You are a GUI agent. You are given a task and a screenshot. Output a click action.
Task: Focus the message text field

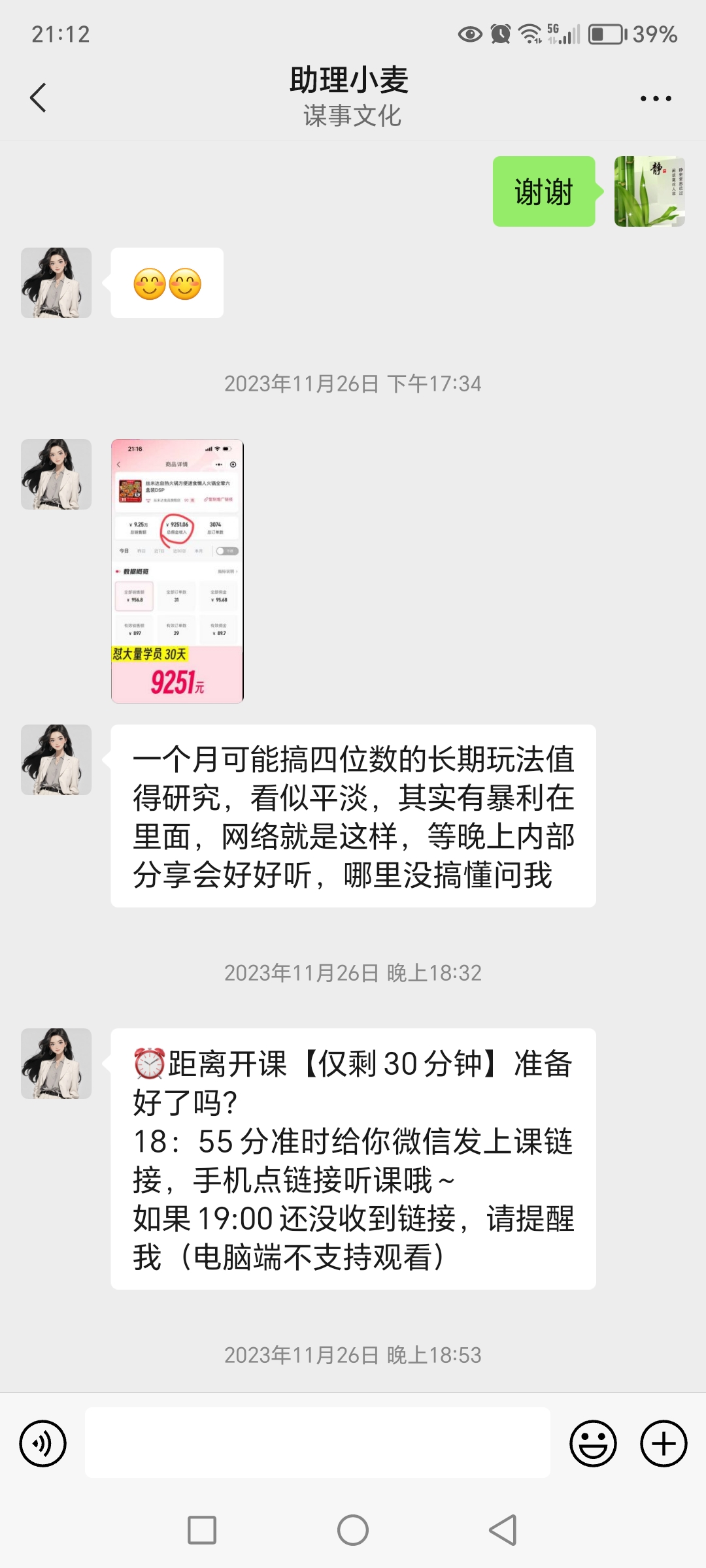pyautogui.click(x=317, y=1443)
